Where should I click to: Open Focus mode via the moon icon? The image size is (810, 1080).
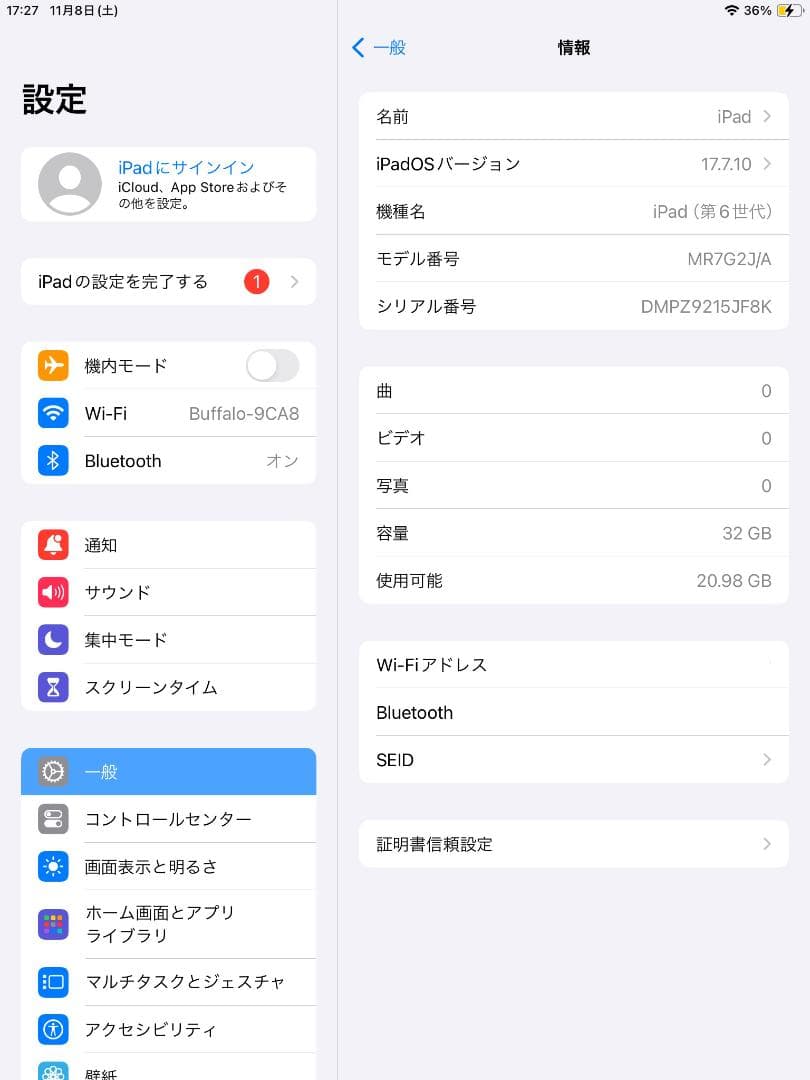(x=53, y=640)
